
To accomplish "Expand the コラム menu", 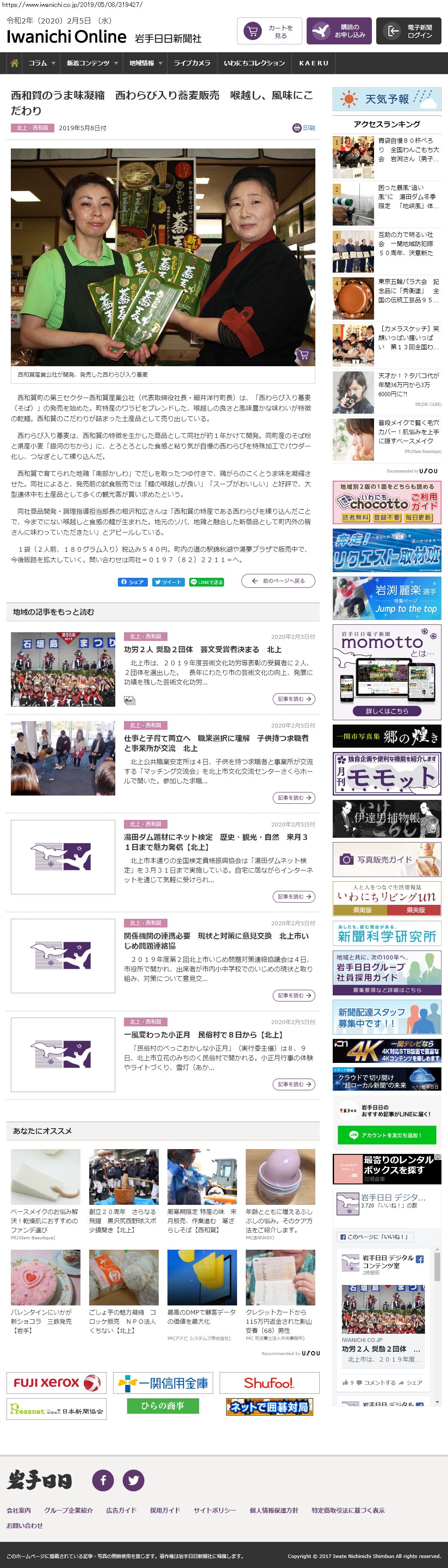I will click(41, 63).
